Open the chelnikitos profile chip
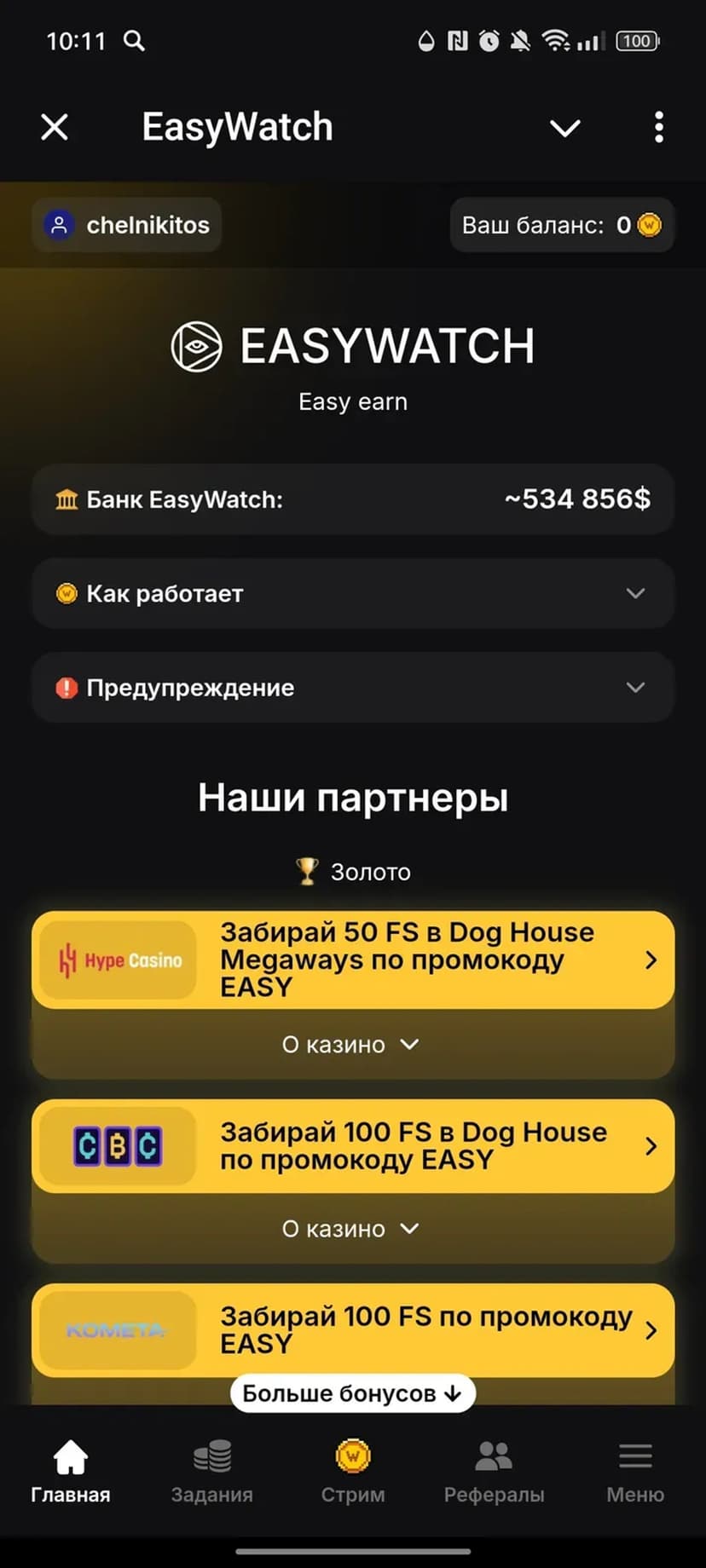The height and width of the screenshot is (1568, 706). coord(127,225)
